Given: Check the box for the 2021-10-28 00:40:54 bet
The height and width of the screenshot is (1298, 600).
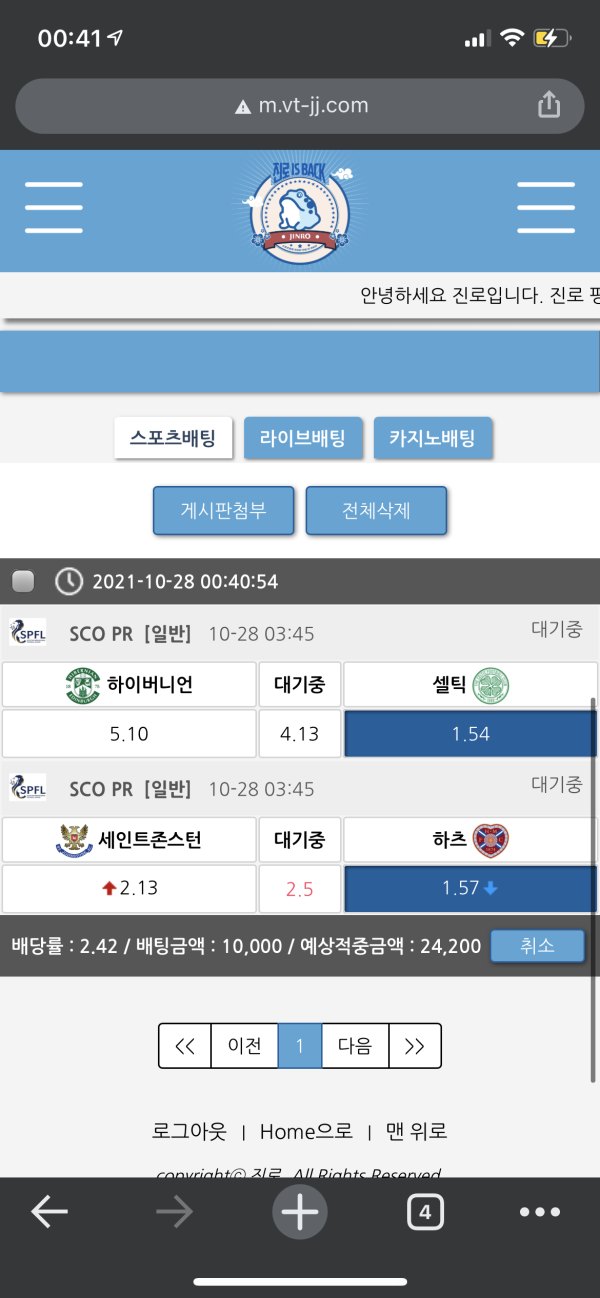Looking at the screenshot, I should (x=23, y=581).
